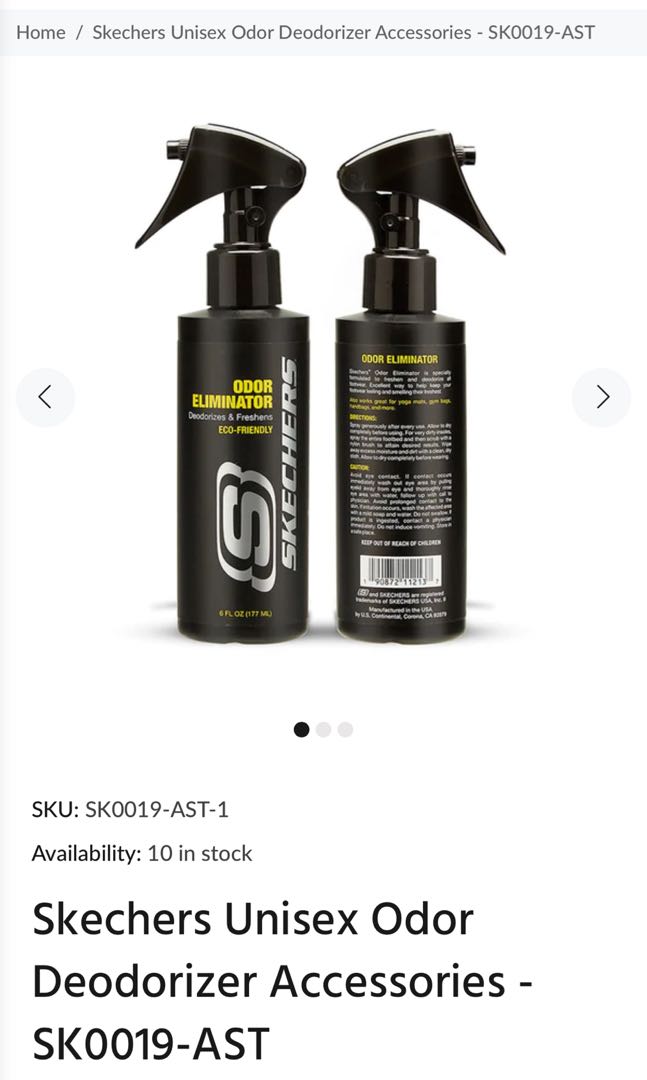Jump to the third image dot
647x1080 pixels.
coord(345,730)
